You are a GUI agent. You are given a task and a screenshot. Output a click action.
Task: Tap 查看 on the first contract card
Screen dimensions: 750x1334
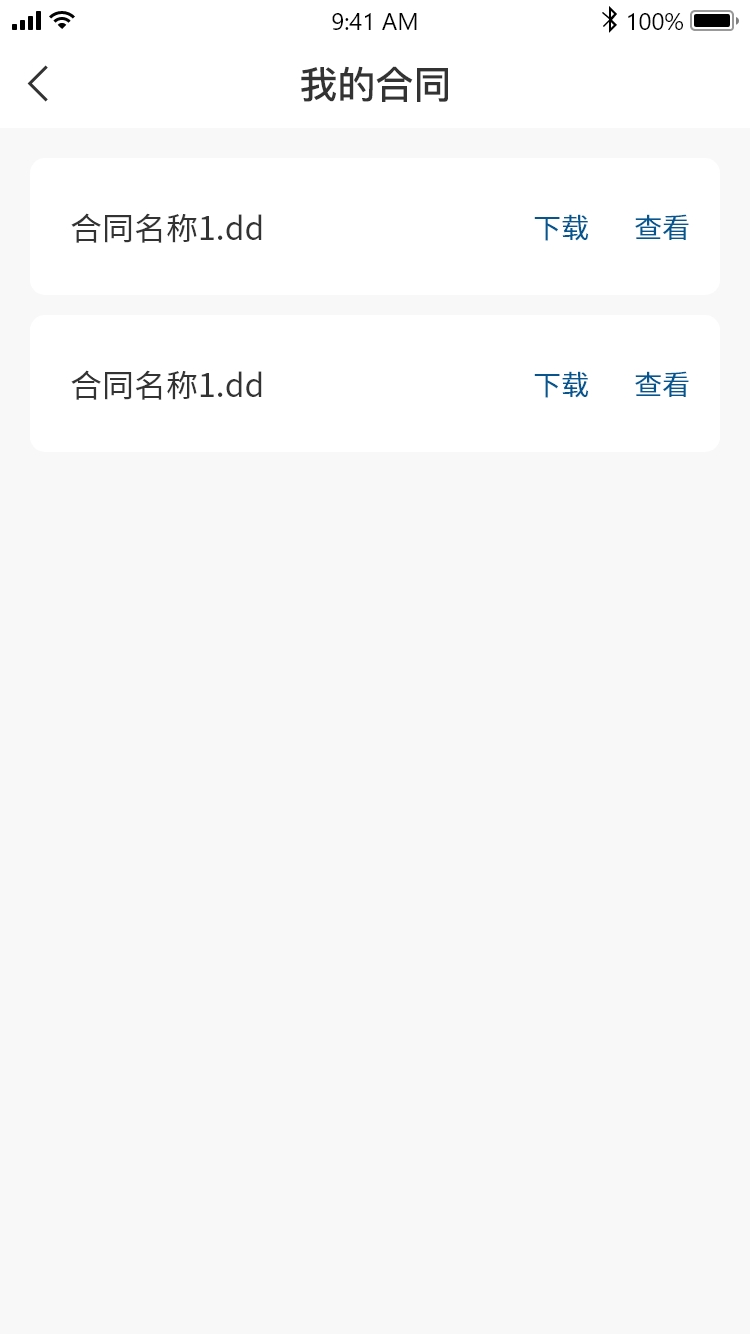(662, 229)
